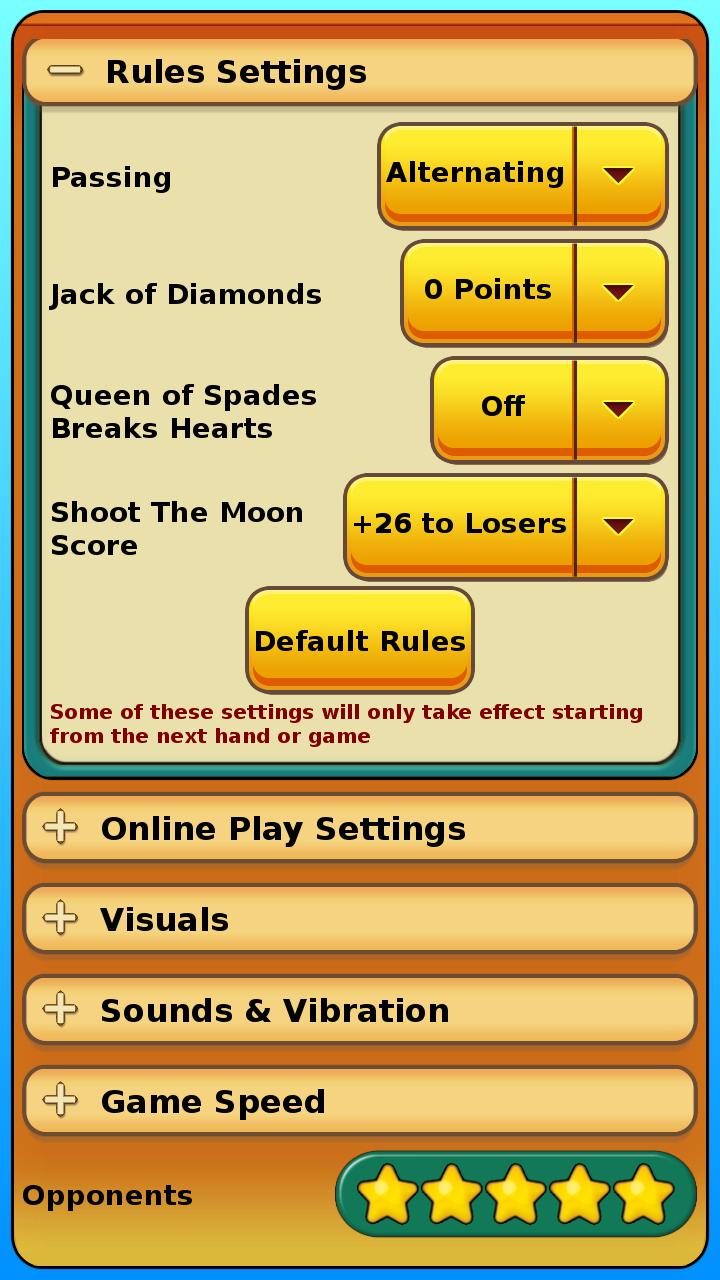
Task: Select a different Shoot The Moon score
Action: tap(506, 526)
